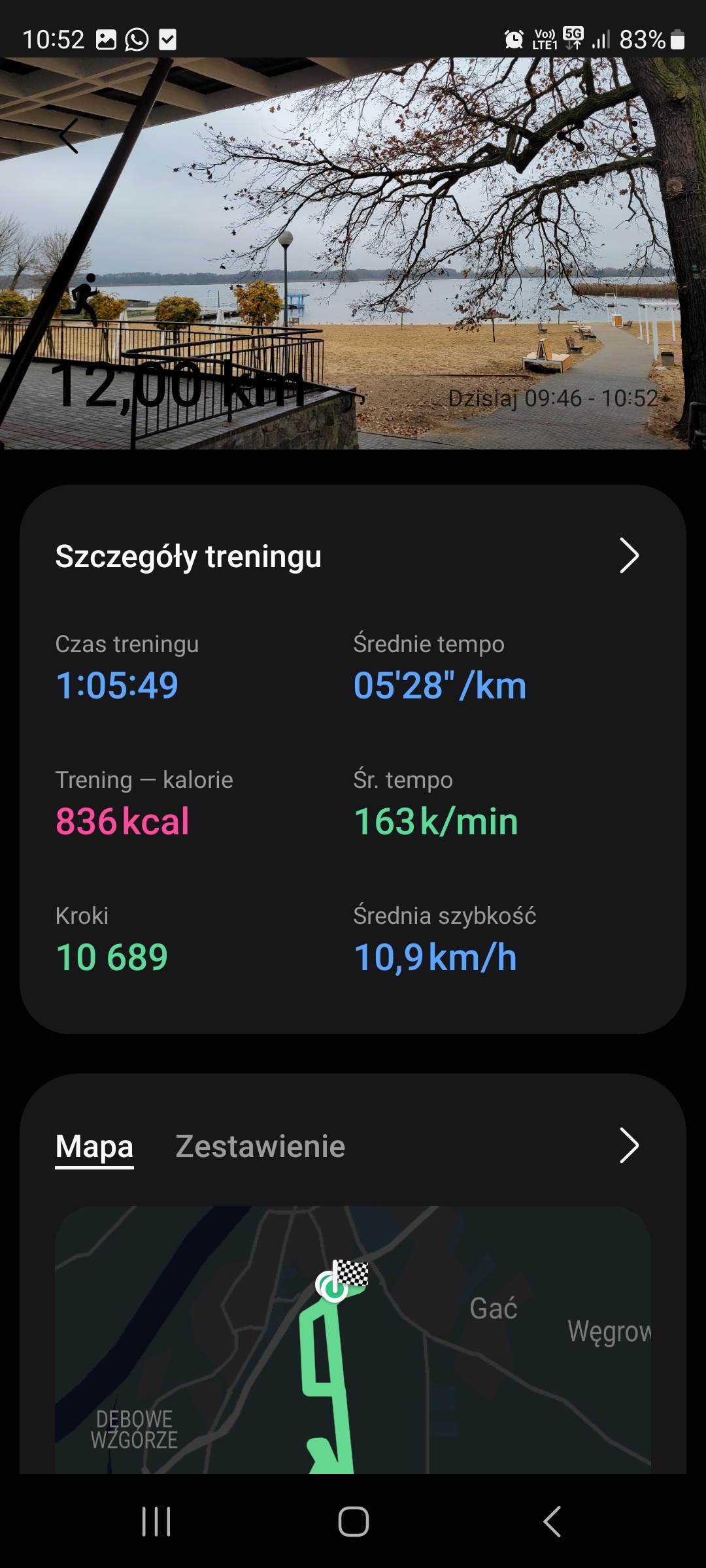Select the Mapa tab

tap(95, 1147)
